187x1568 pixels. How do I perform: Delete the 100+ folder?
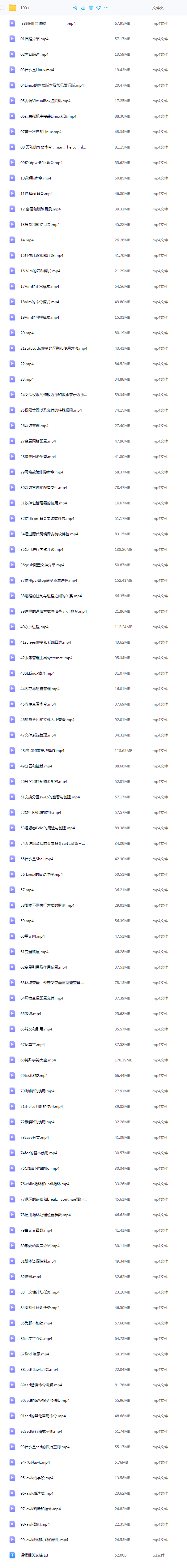(x=91, y=8)
